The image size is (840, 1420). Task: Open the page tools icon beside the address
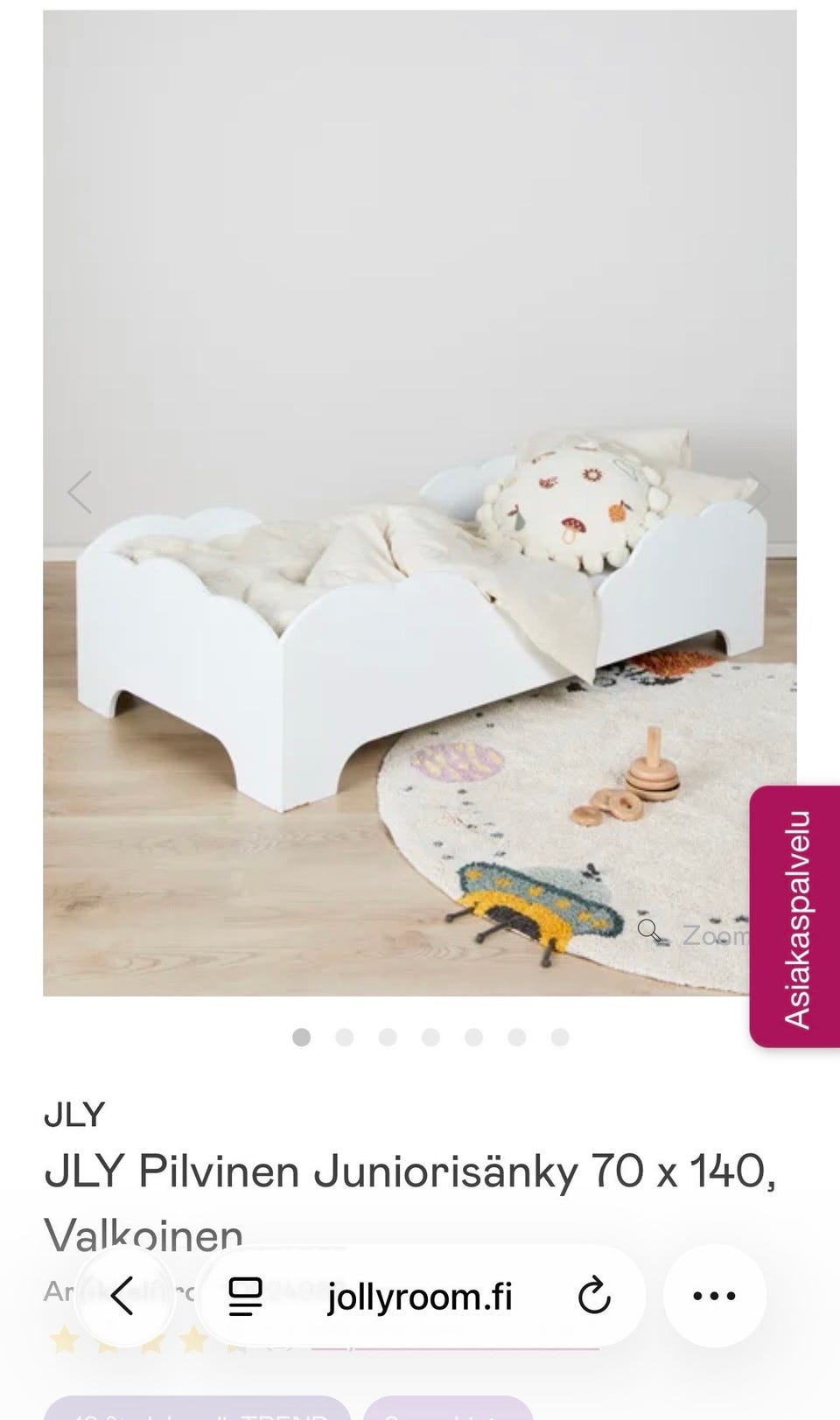click(x=246, y=1296)
